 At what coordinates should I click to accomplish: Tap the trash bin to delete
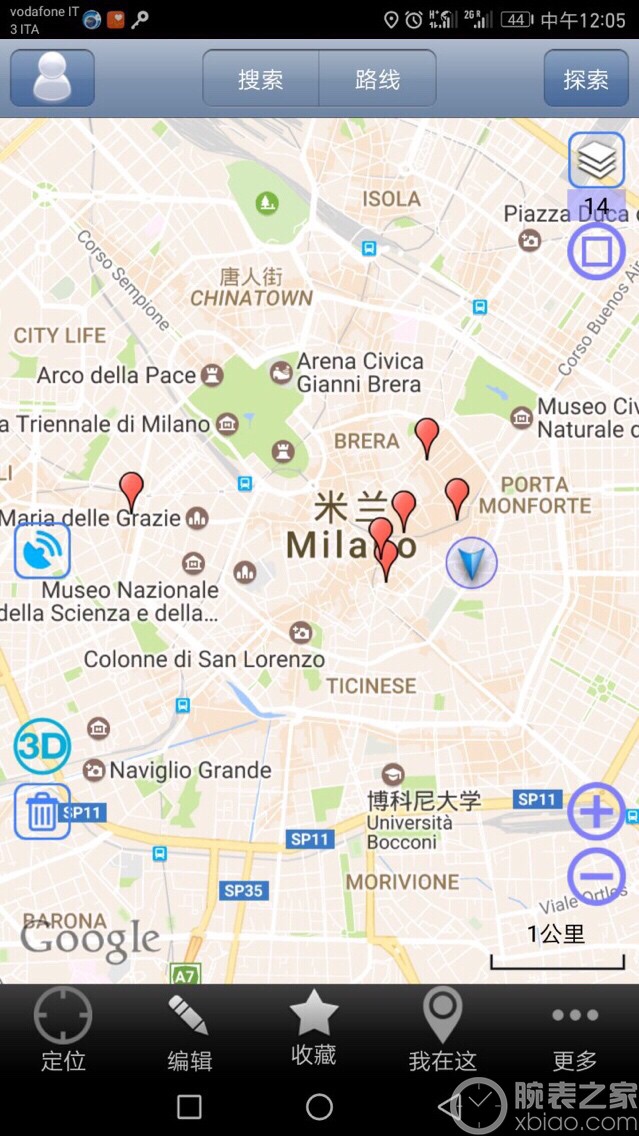click(42, 812)
